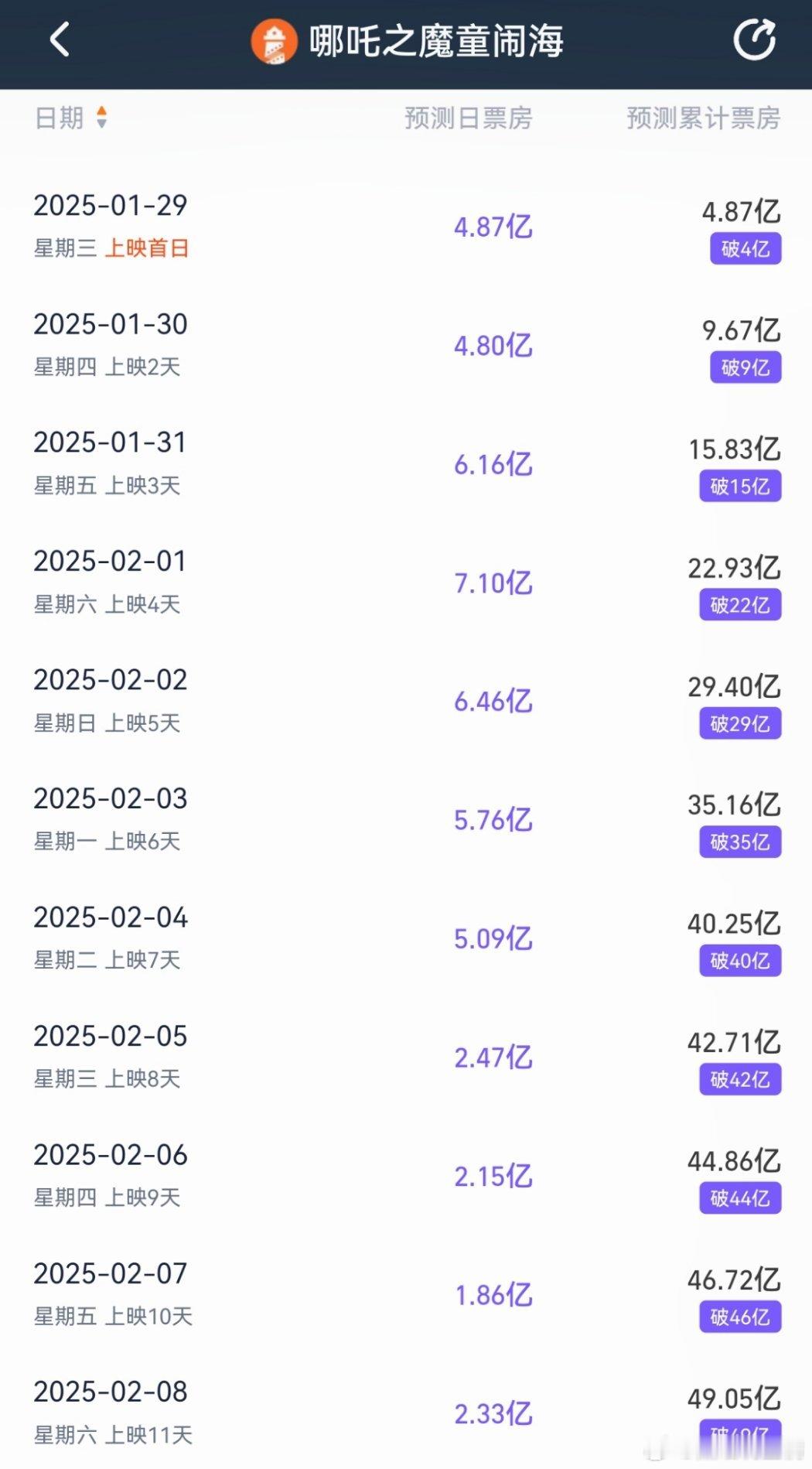The height and width of the screenshot is (1469, 812).
Task: Go back using the top-left arrow
Action: coord(60,39)
